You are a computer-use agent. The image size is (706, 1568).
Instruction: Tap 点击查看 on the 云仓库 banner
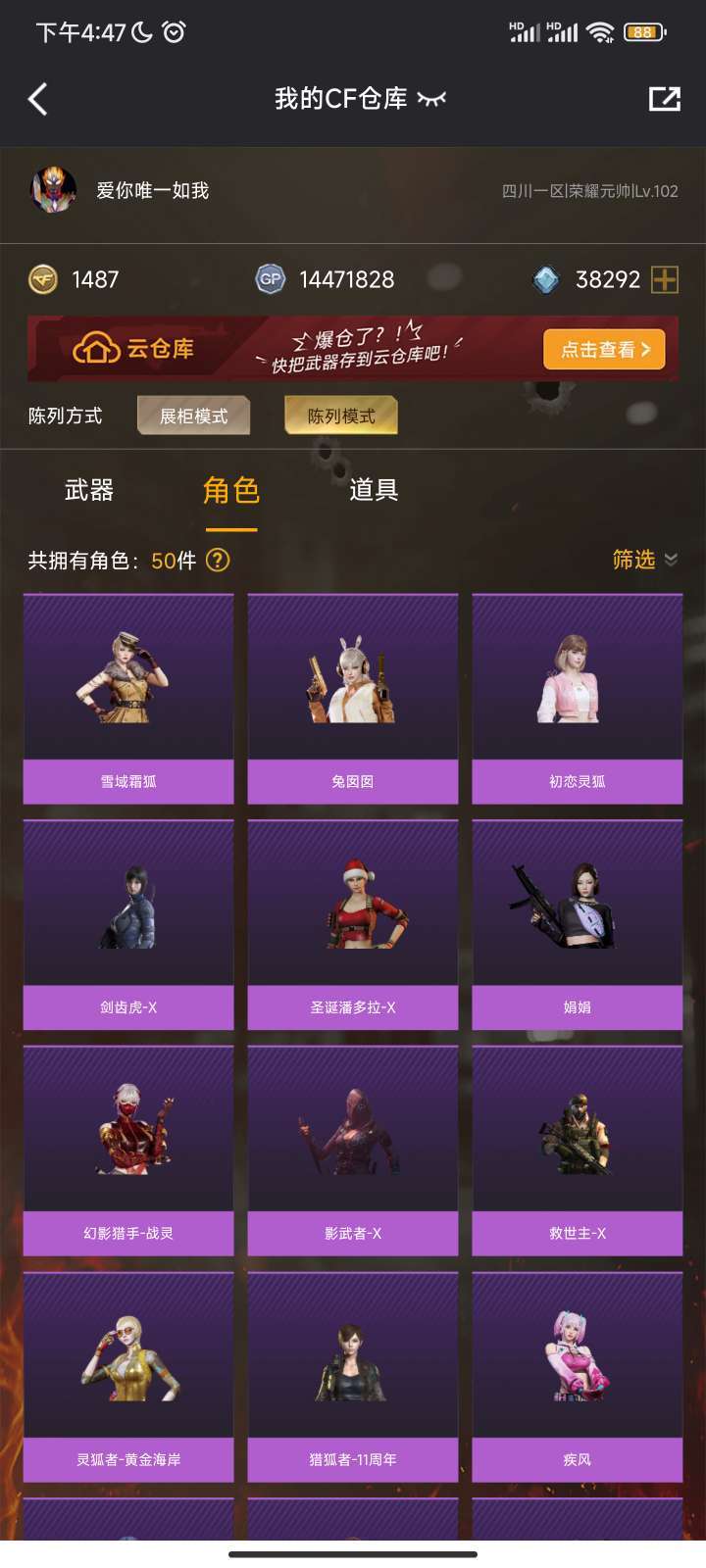tap(605, 350)
